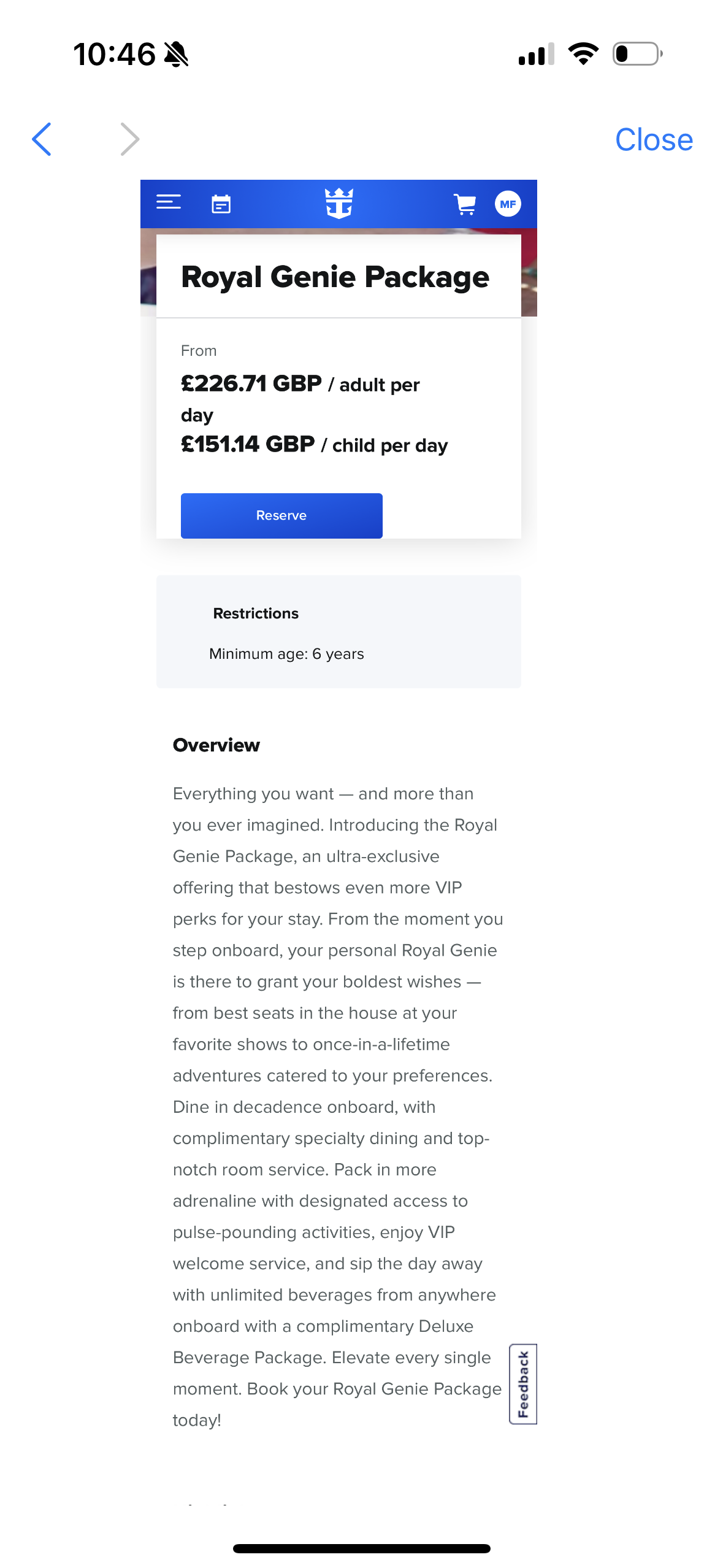The height and width of the screenshot is (1568, 723).
Task: Close the in-app browser
Action: click(x=654, y=140)
